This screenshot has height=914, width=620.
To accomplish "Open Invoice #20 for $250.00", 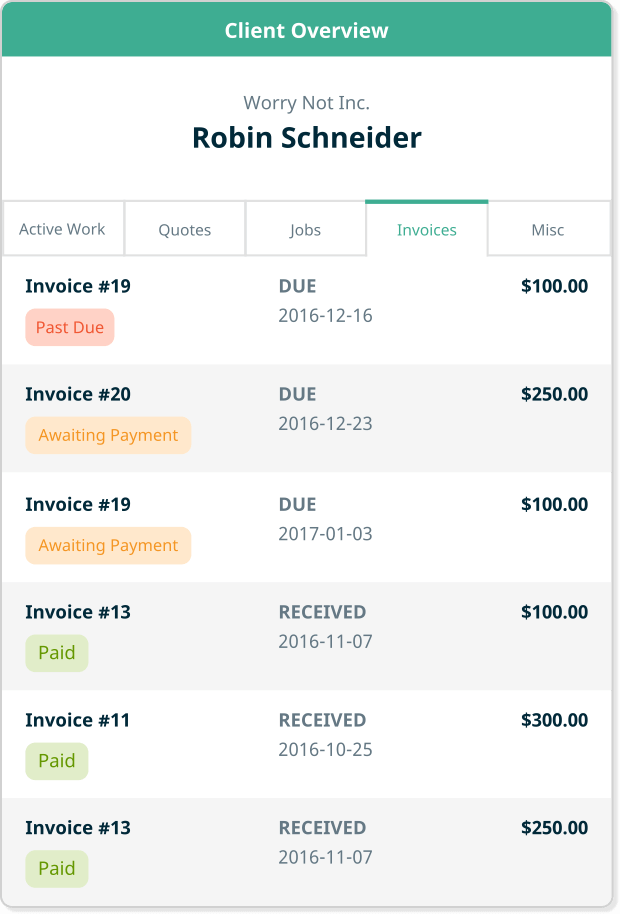I will click(x=306, y=419).
